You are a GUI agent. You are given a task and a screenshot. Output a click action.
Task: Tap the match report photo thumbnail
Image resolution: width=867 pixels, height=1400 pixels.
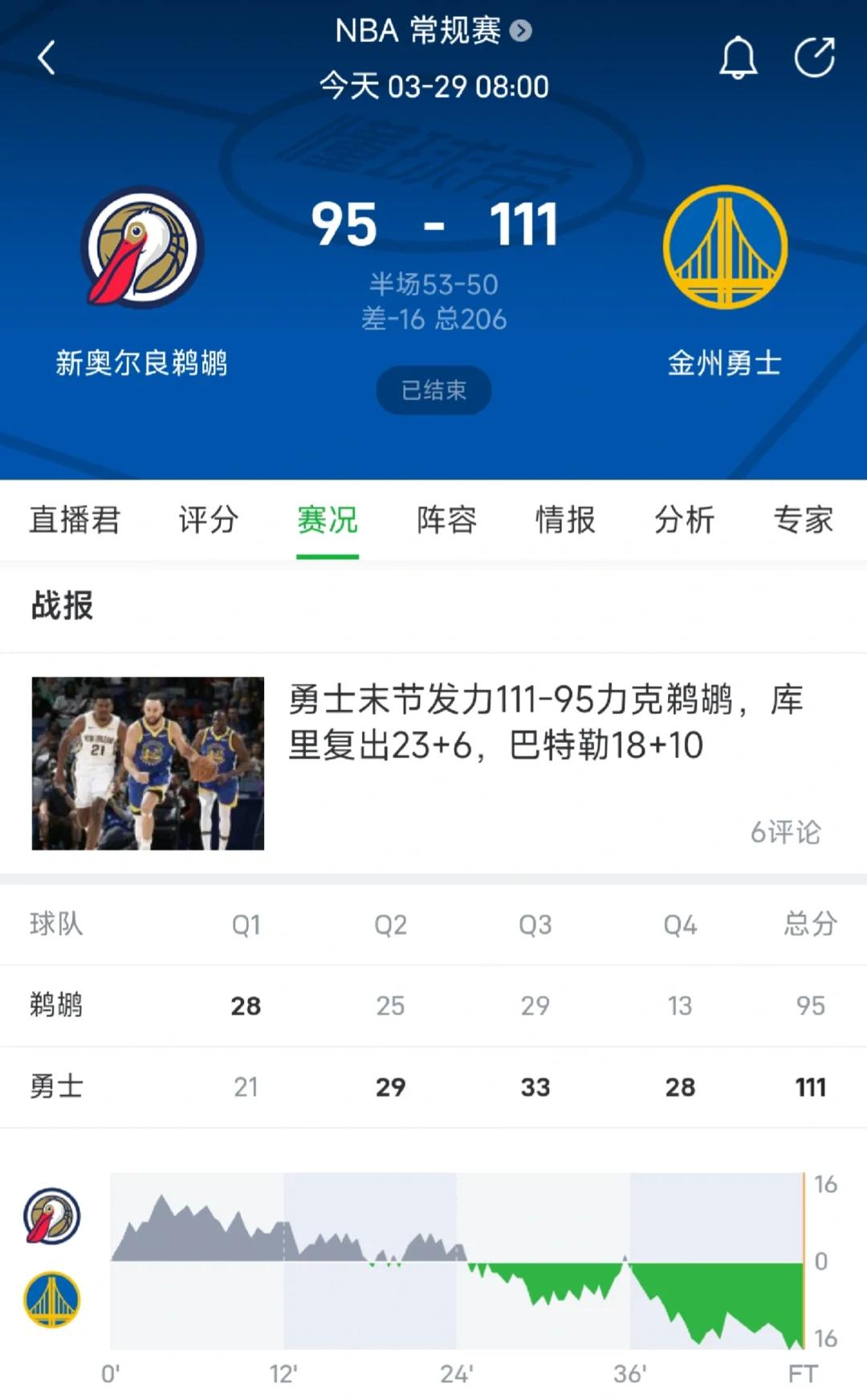pos(149,763)
